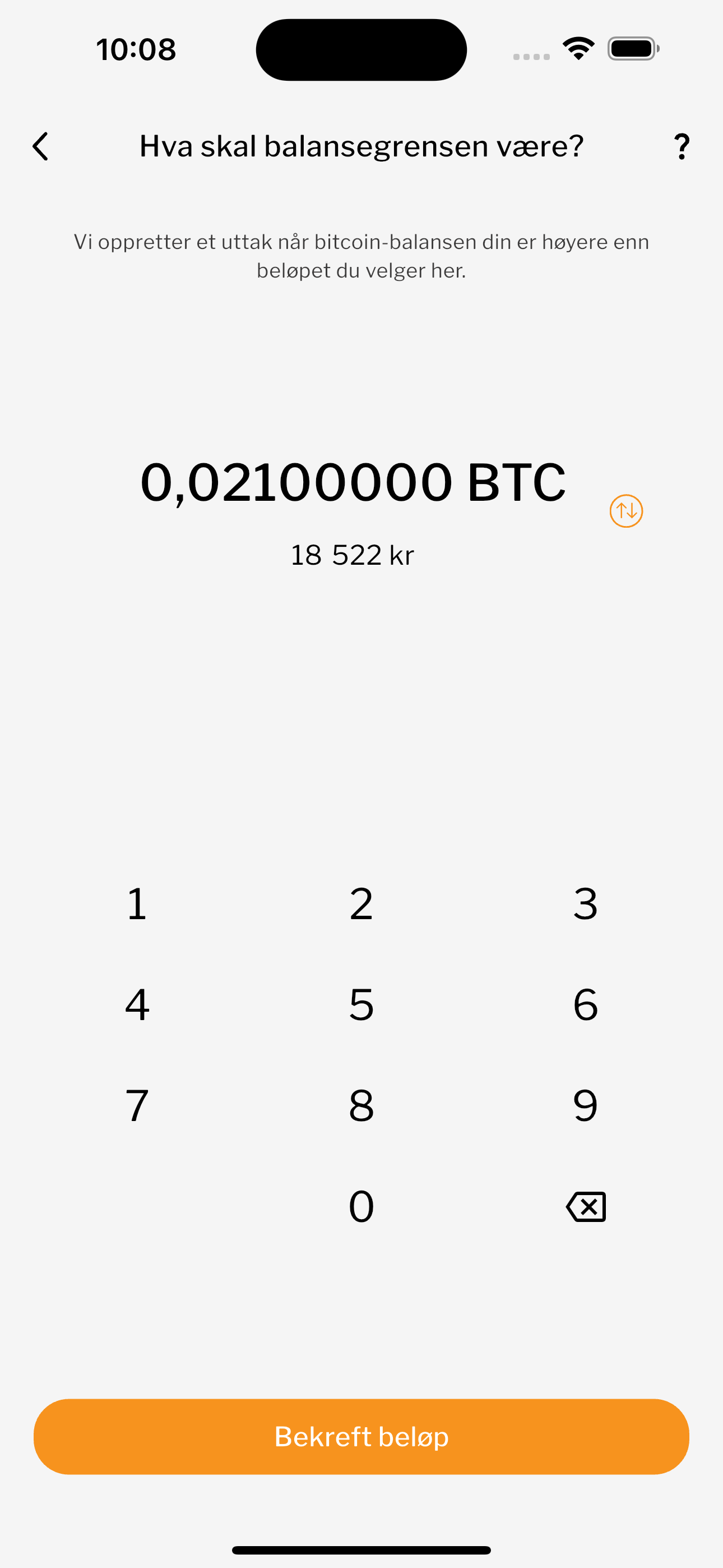The image size is (723, 1568).
Task: Open the help question mark
Action: pos(682,147)
